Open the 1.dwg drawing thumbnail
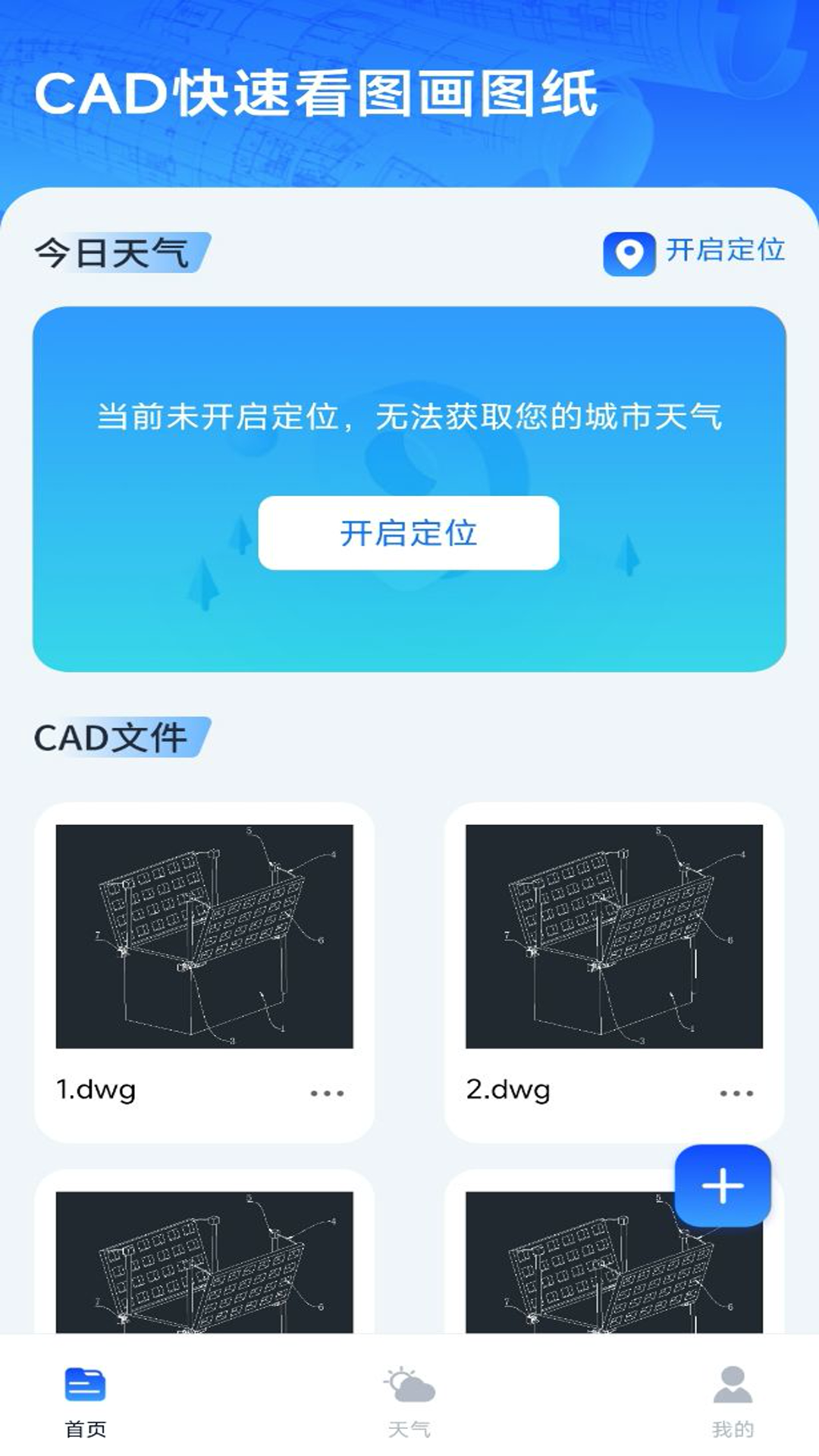The width and height of the screenshot is (819, 1456). (x=204, y=936)
